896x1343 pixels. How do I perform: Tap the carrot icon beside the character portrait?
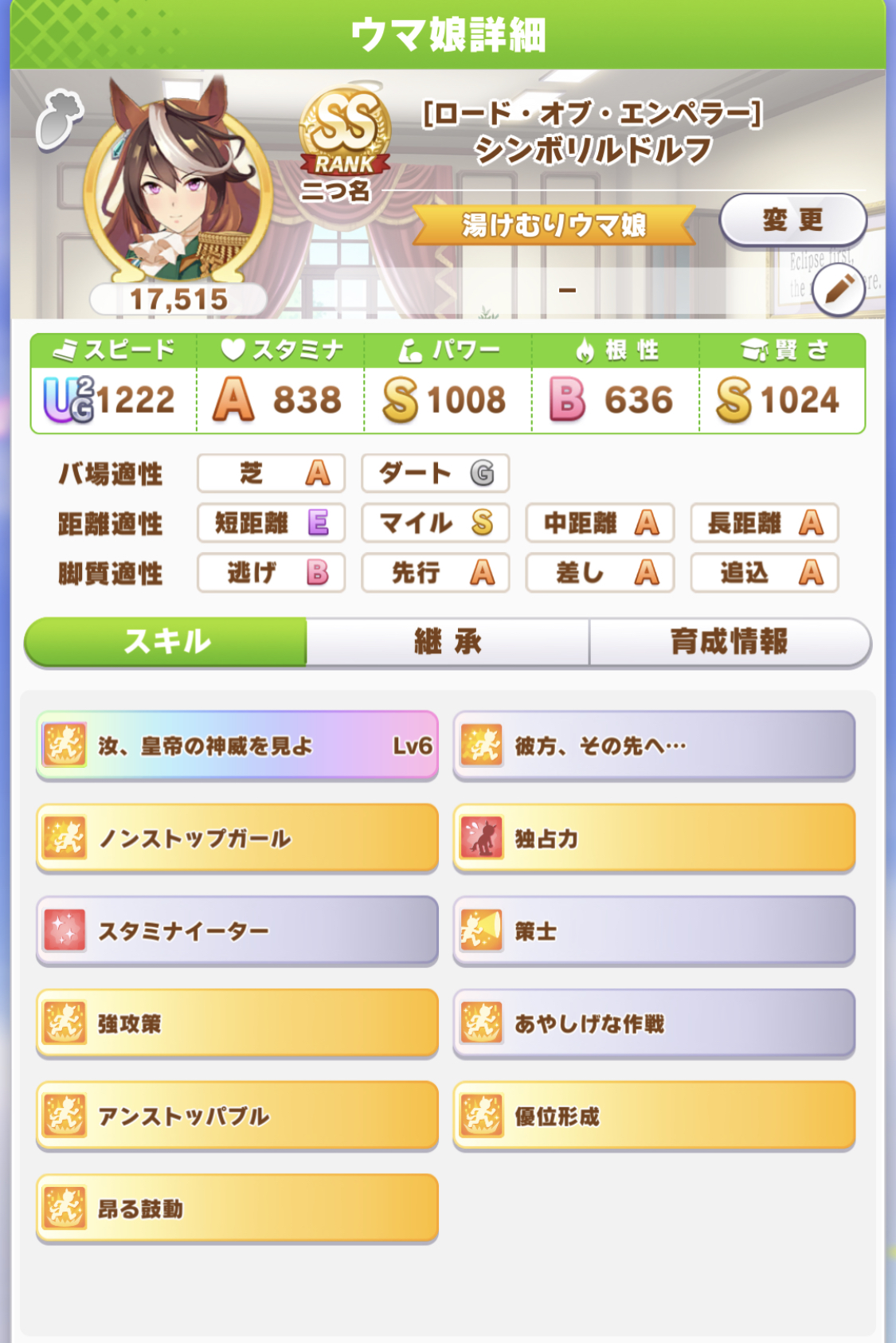(59, 121)
